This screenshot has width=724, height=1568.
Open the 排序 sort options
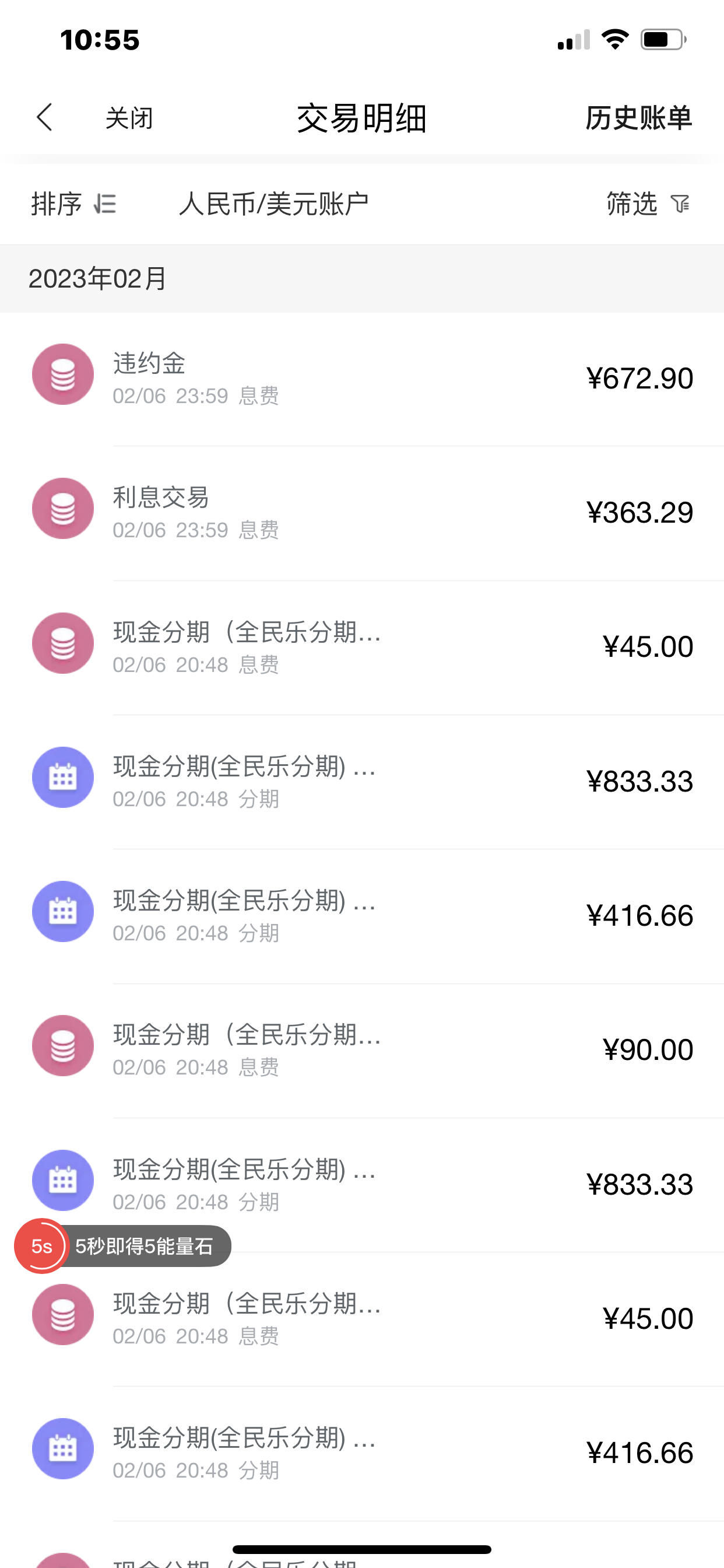[x=73, y=204]
